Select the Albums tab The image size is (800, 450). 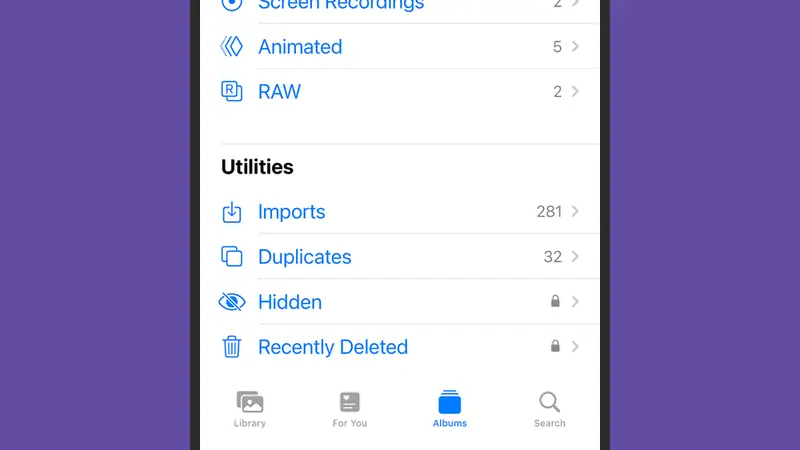tap(450, 409)
